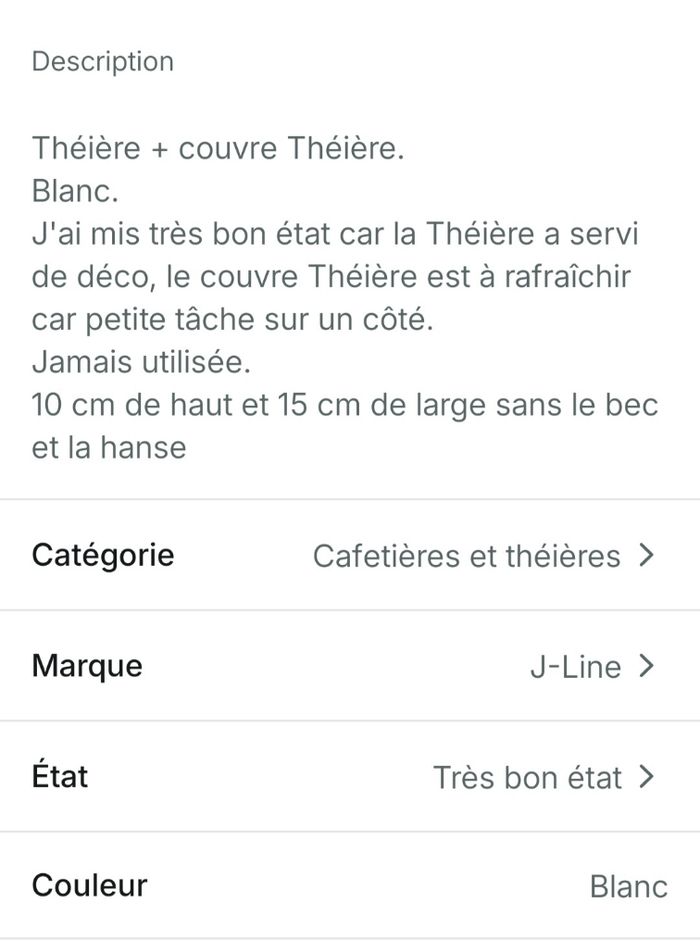
Task: Open the Catégorie row for Cafetières et théières
Action: [350, 555]
